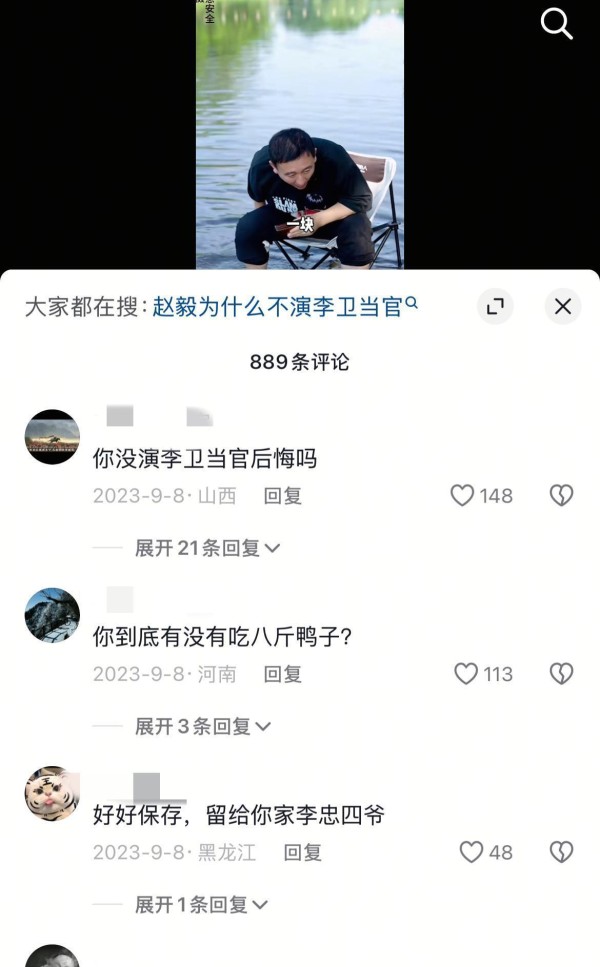Close the comments panel
This screenshot has height=967, width=600.
(563, 307)
